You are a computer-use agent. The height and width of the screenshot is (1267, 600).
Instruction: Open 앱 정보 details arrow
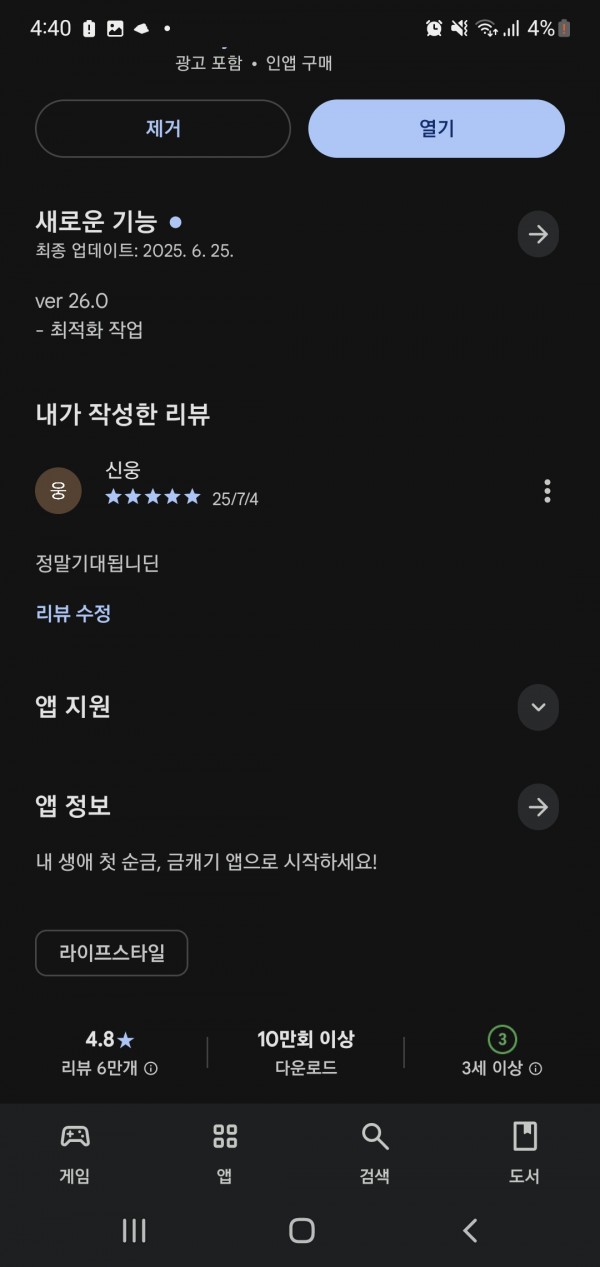point(538,807)
